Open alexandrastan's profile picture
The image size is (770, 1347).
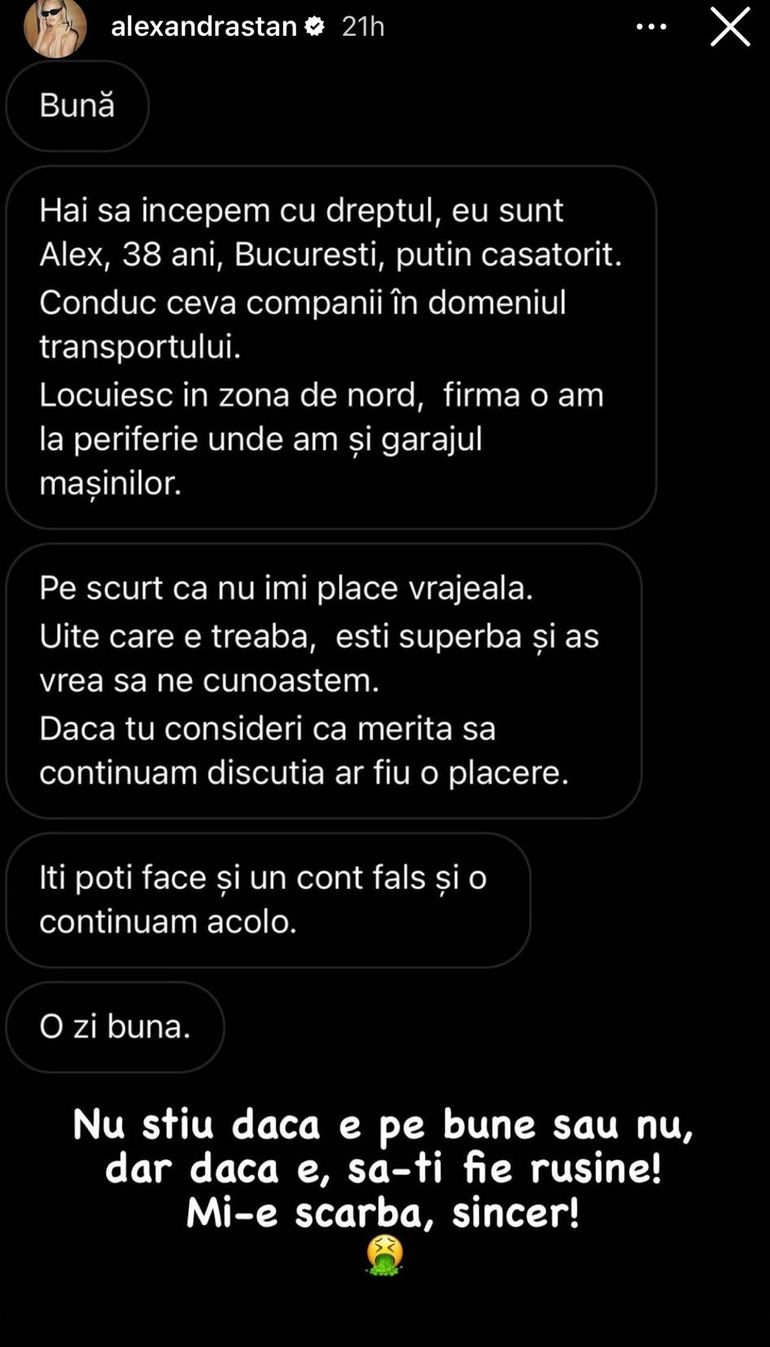[x=55, y=28]
